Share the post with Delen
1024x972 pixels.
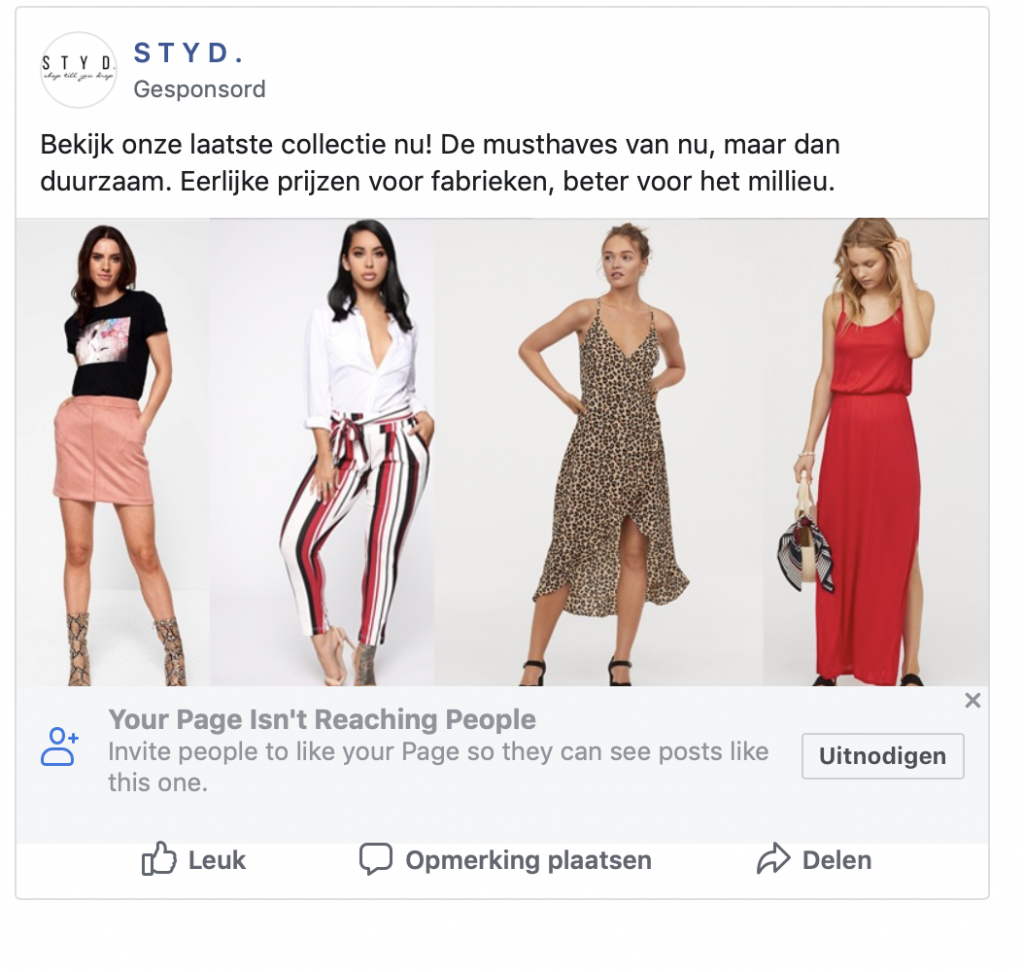point(815,860)
